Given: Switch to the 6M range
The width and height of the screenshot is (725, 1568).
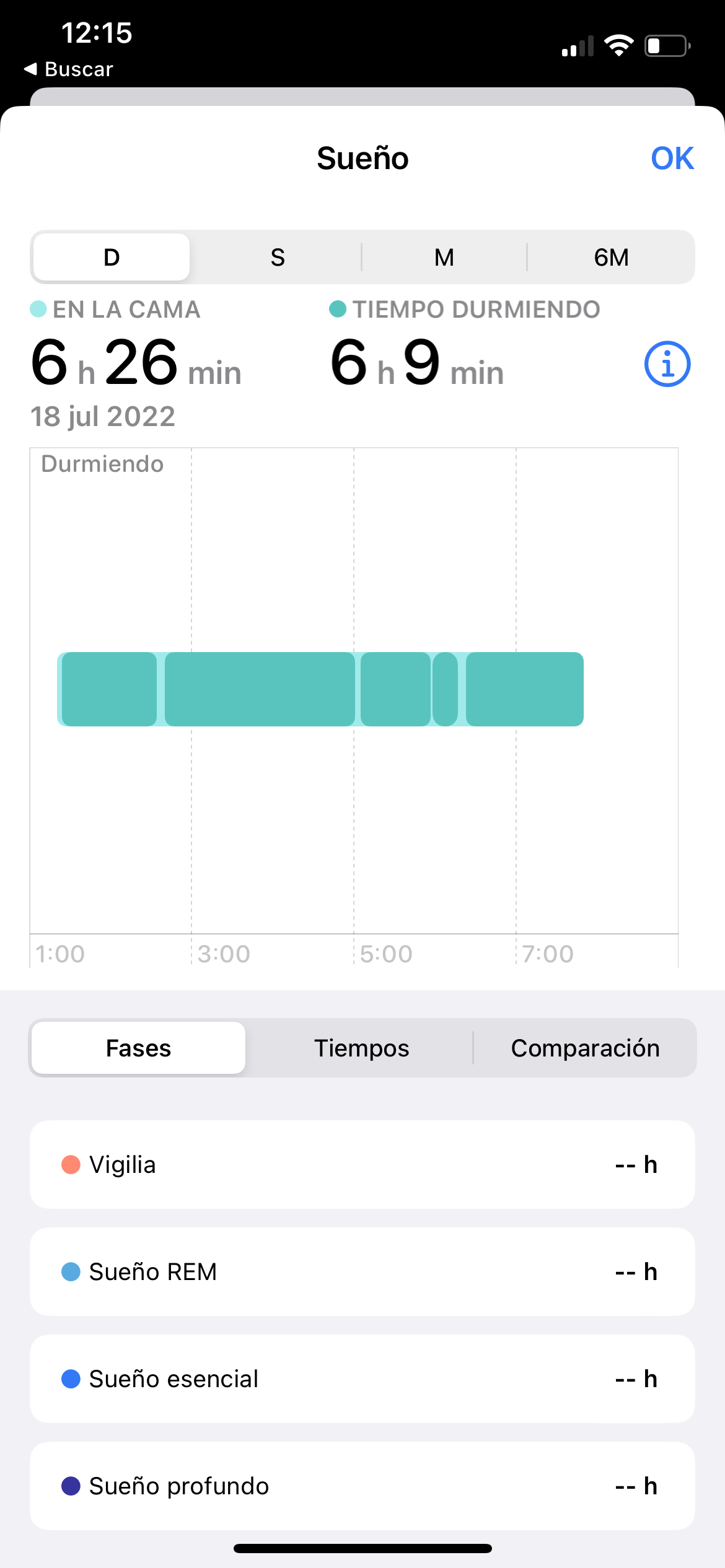Looking at the screenshot, I should click(x=611, y=257).
